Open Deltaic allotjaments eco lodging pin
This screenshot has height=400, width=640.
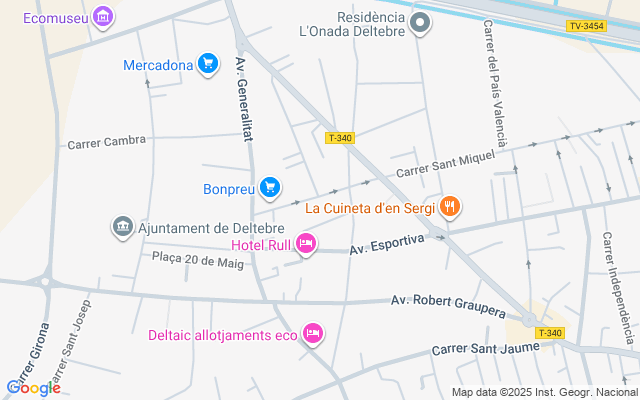[313, 334]
